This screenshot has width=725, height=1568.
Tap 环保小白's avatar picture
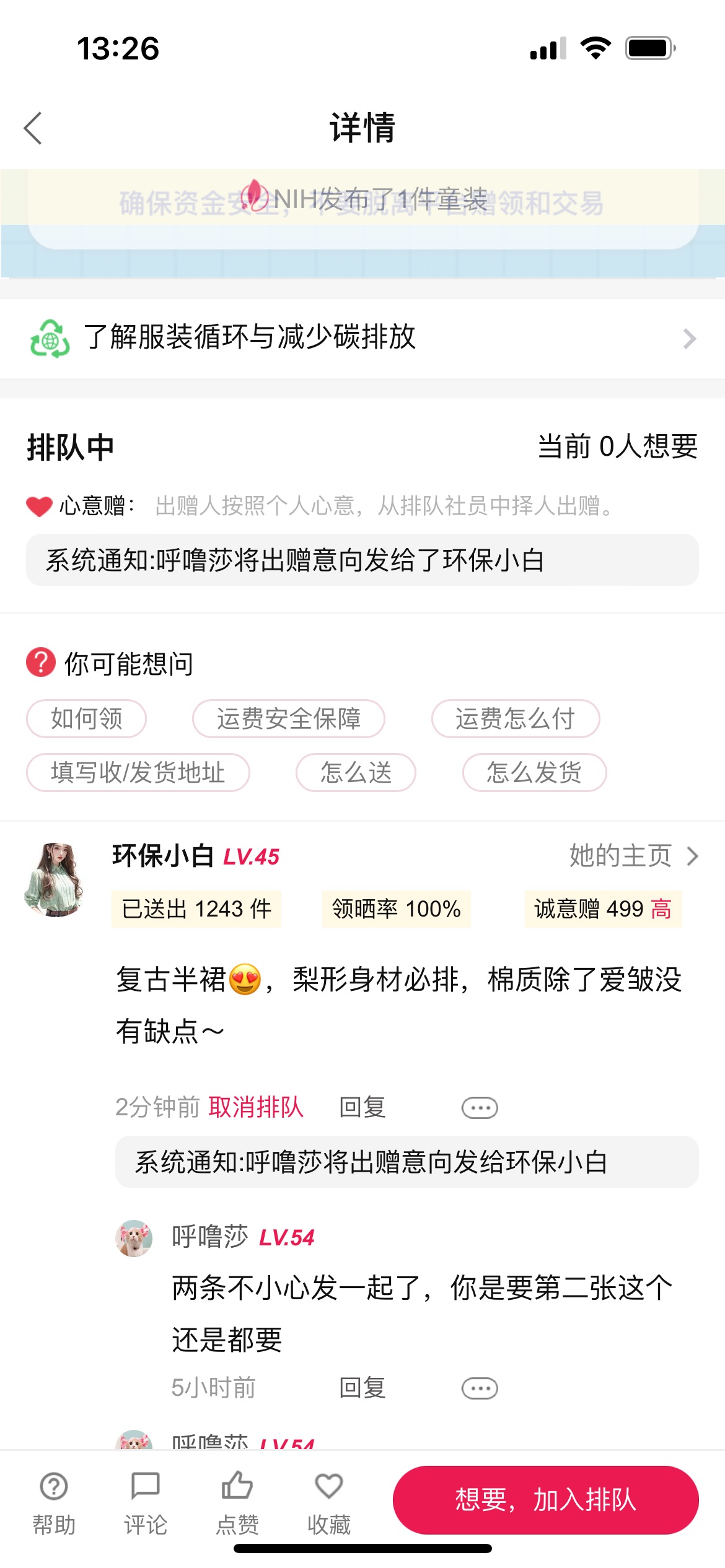(x=54, y=879)
